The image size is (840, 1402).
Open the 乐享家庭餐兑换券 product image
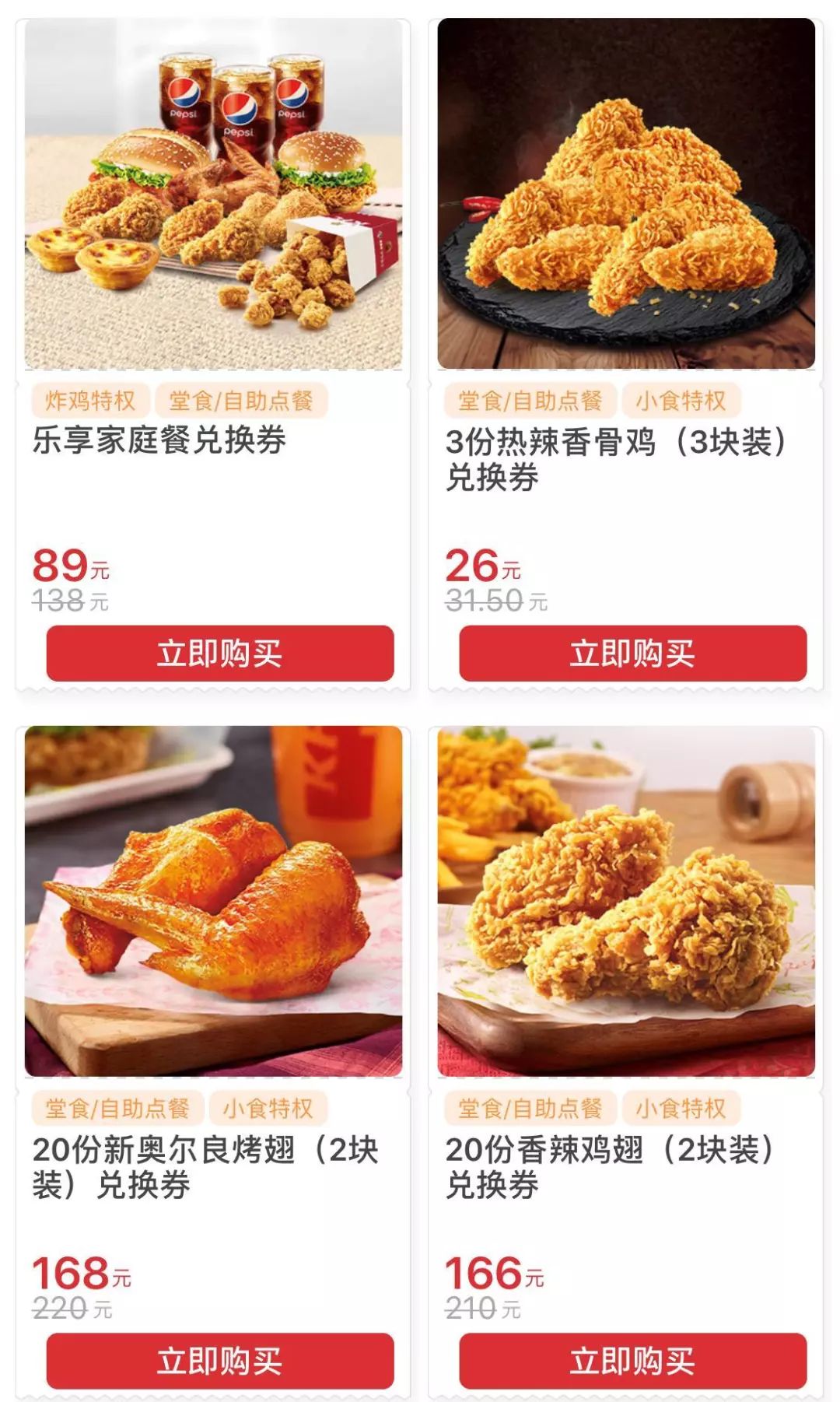tap(214, 195)
